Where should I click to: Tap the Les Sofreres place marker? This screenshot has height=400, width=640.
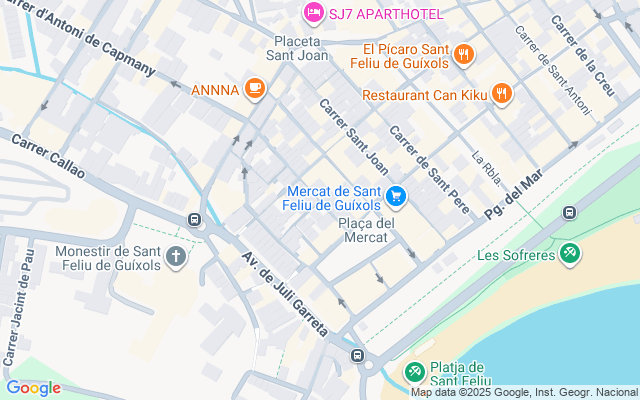tap(569, 253)
